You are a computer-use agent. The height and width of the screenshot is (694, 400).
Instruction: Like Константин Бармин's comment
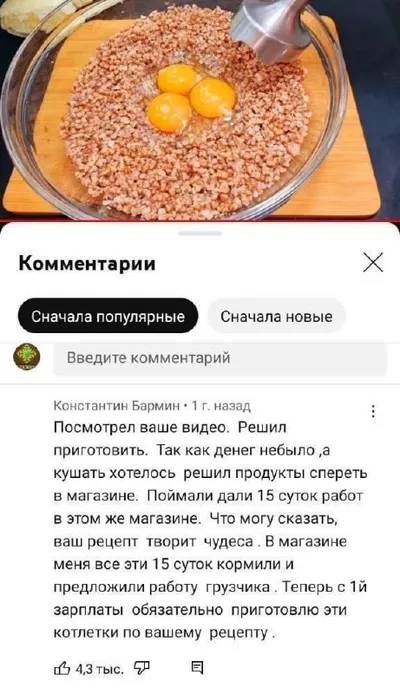(62, 668)
